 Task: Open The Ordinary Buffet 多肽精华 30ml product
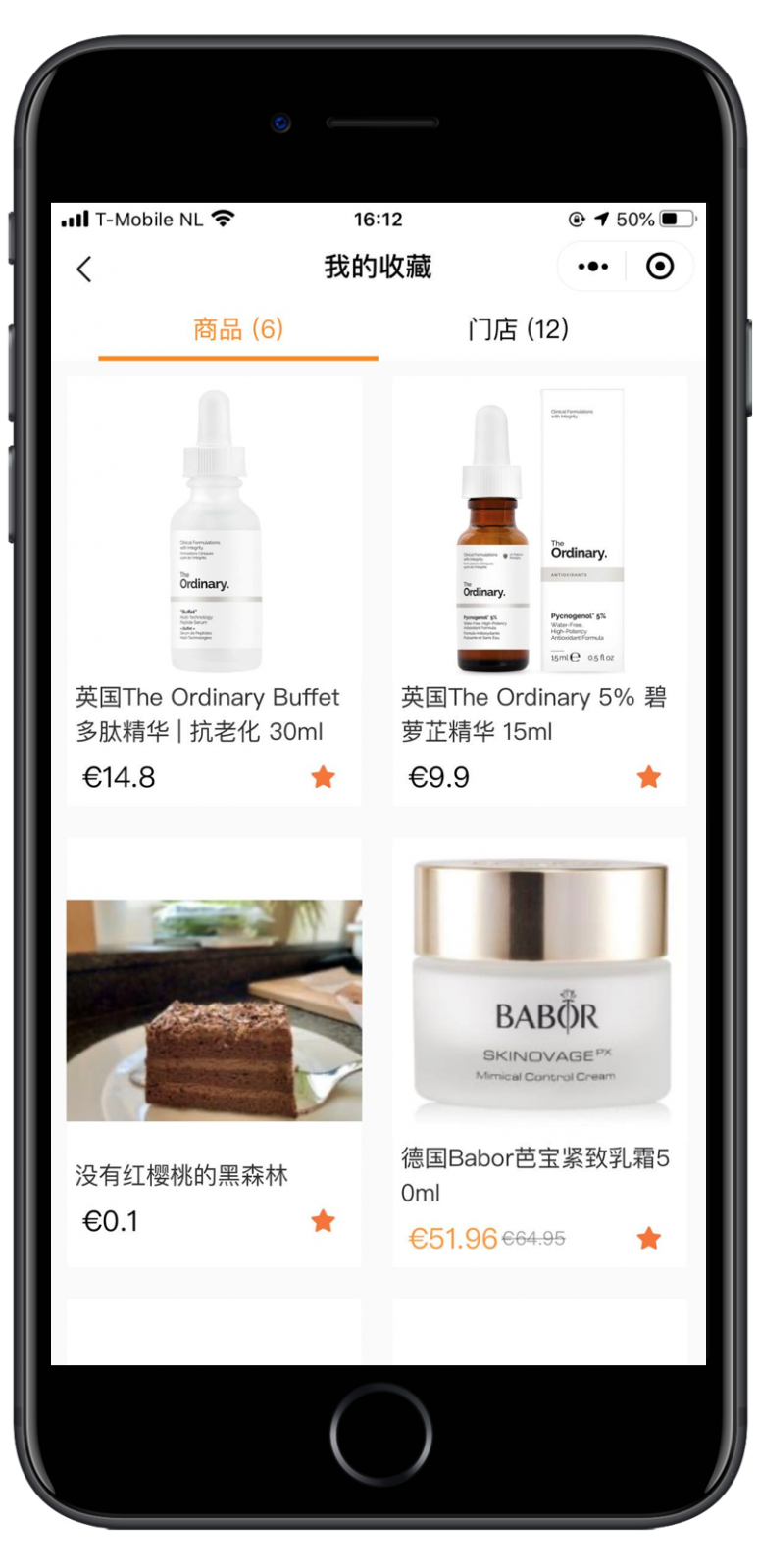(214, 591)
